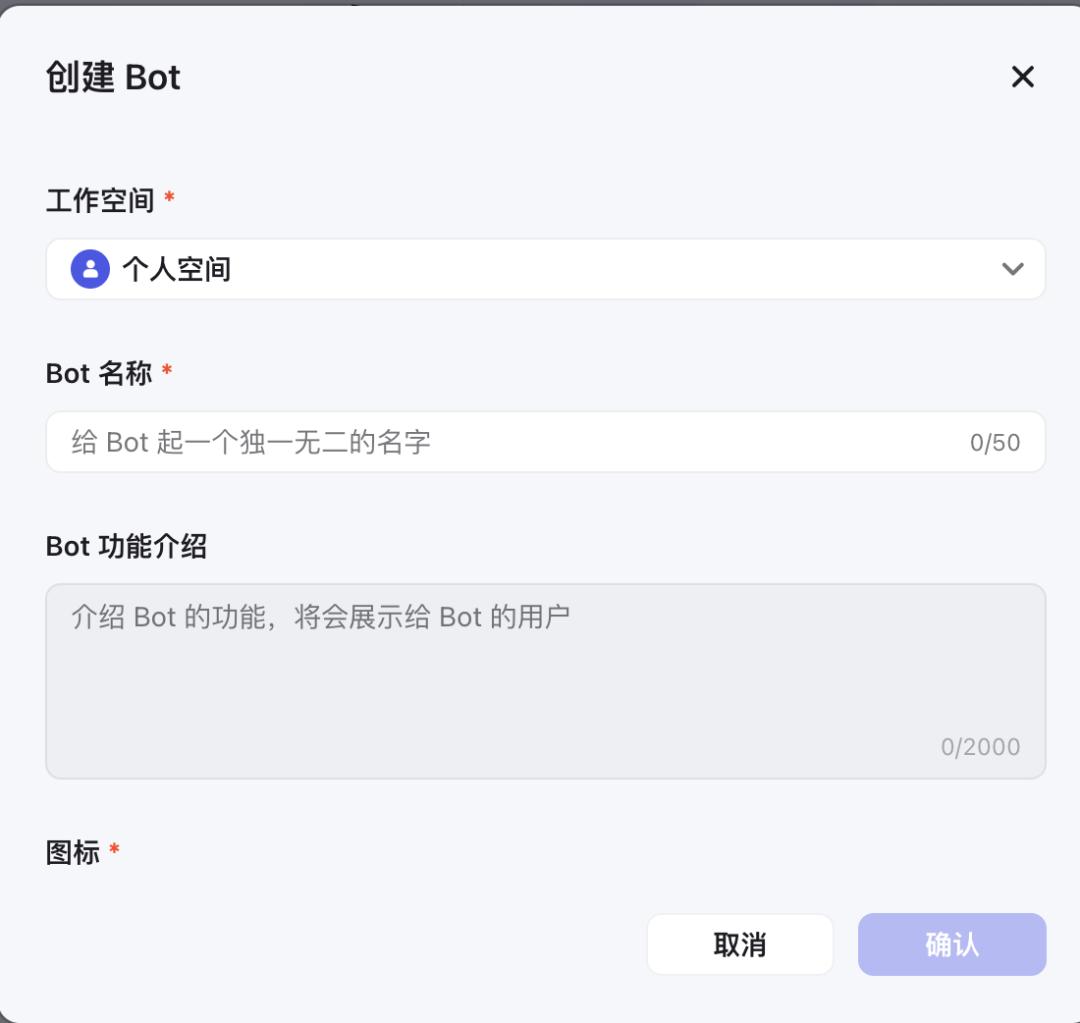Tap the 确认 button
The image size is (1080, 1023).
coord(952,944)
